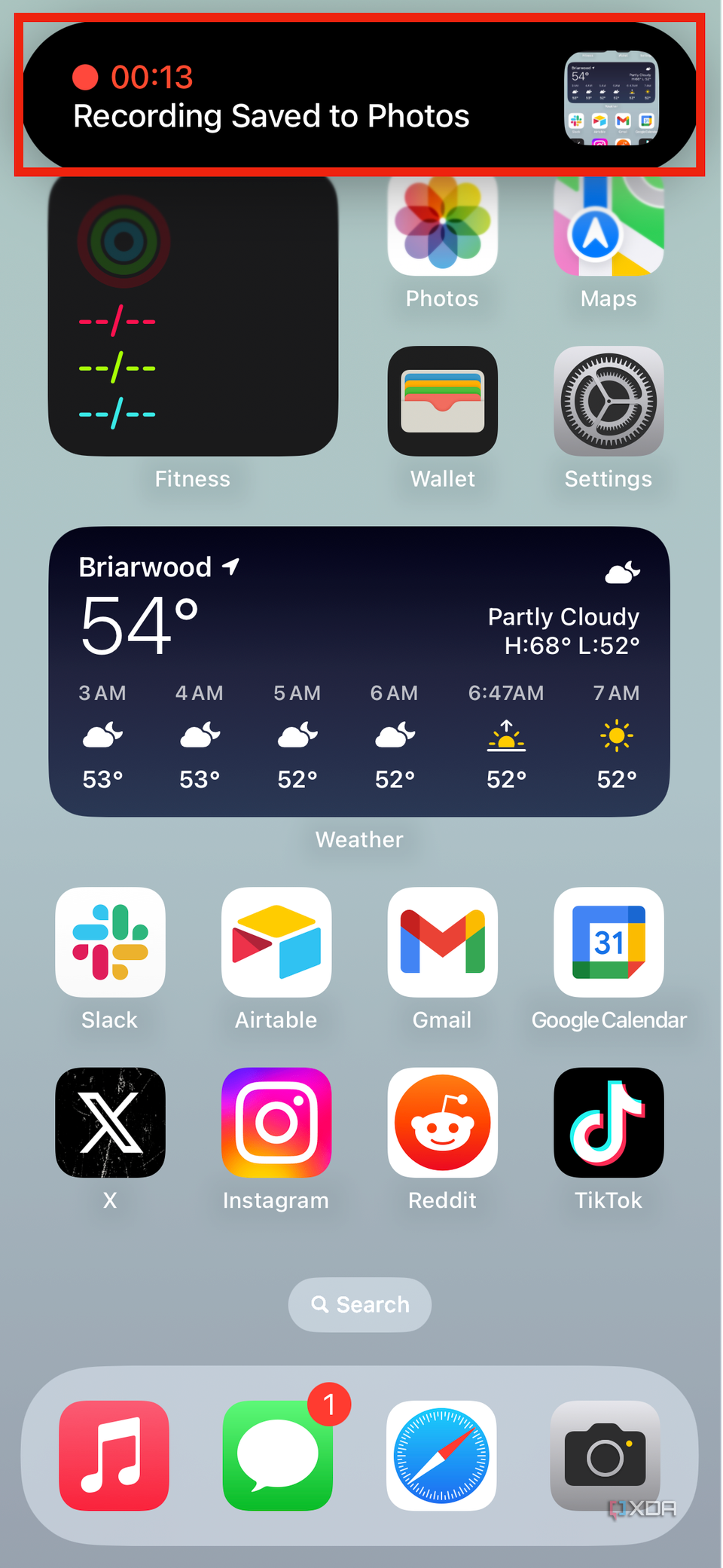This screenshot has height=1568, width=723.
Task: Launch the X app
Action: (x=110, y=1123)
